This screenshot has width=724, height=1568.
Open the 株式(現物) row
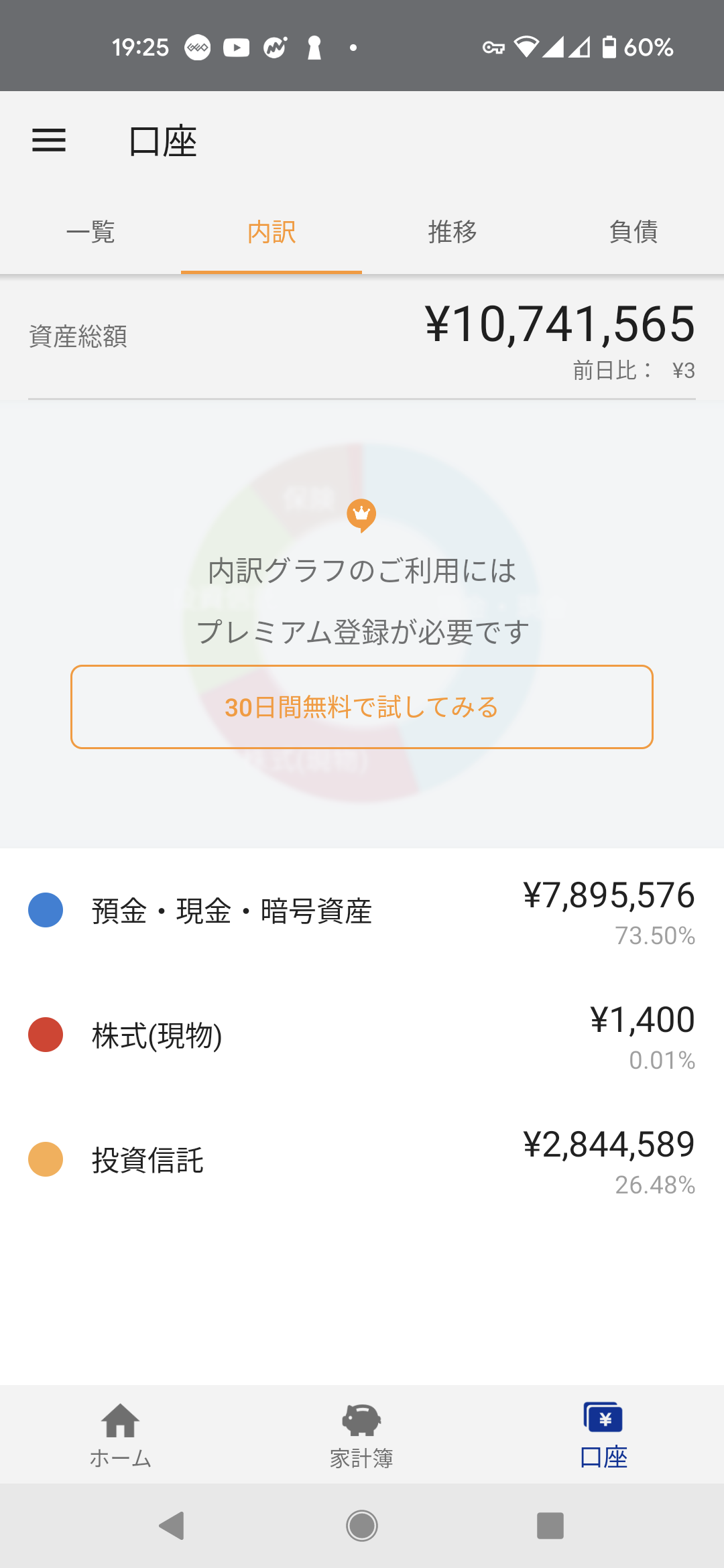click(x=362, y=1035)
